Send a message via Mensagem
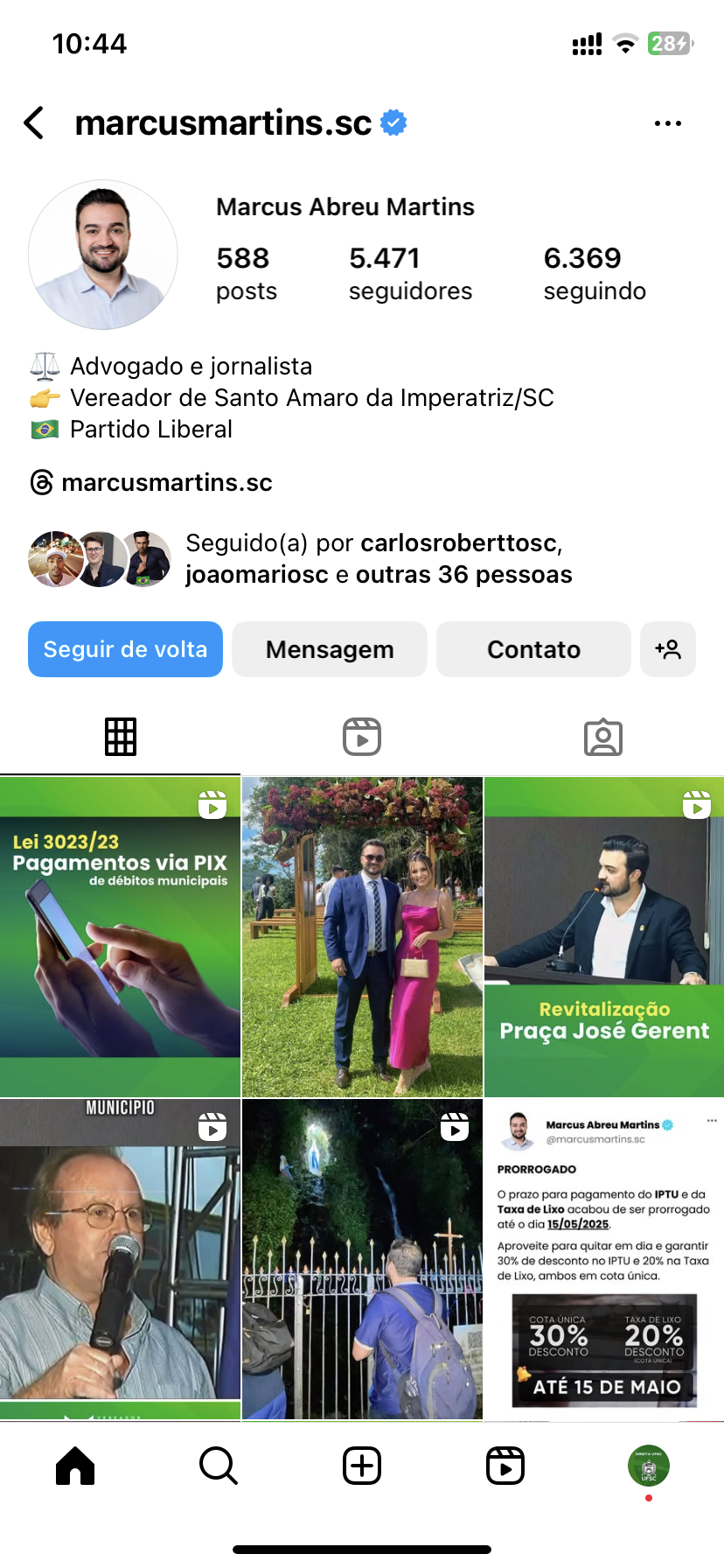The width and height of the screenshot is (724, 1568). [x=330, y=649]
